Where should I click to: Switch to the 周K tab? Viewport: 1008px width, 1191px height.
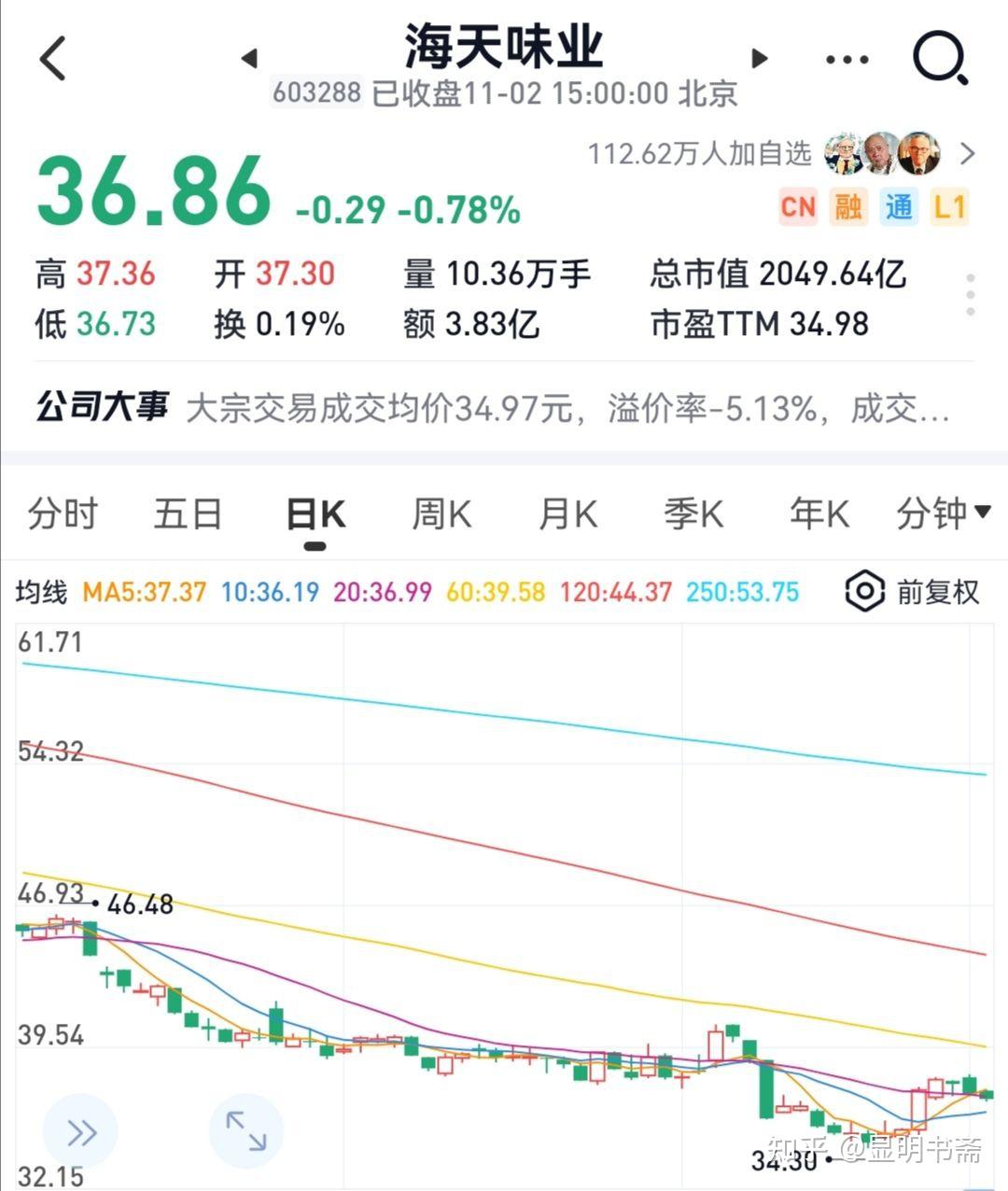click(x=441, y=514)
